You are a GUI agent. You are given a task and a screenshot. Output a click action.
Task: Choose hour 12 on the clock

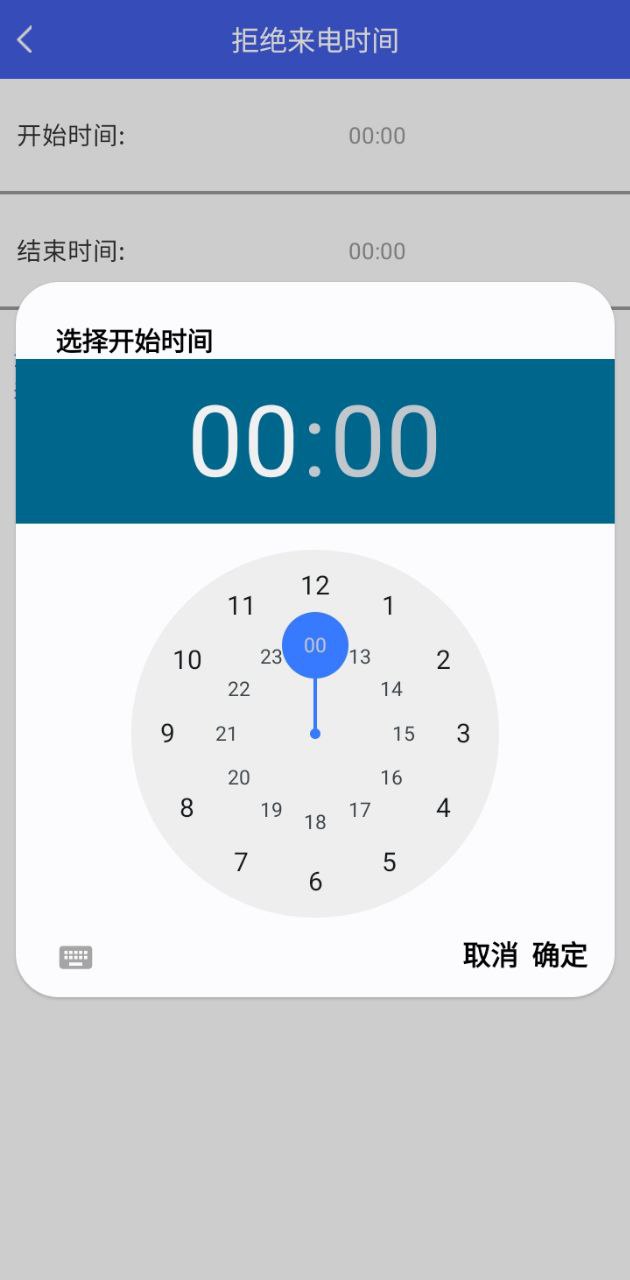click(x=315, y=585)
